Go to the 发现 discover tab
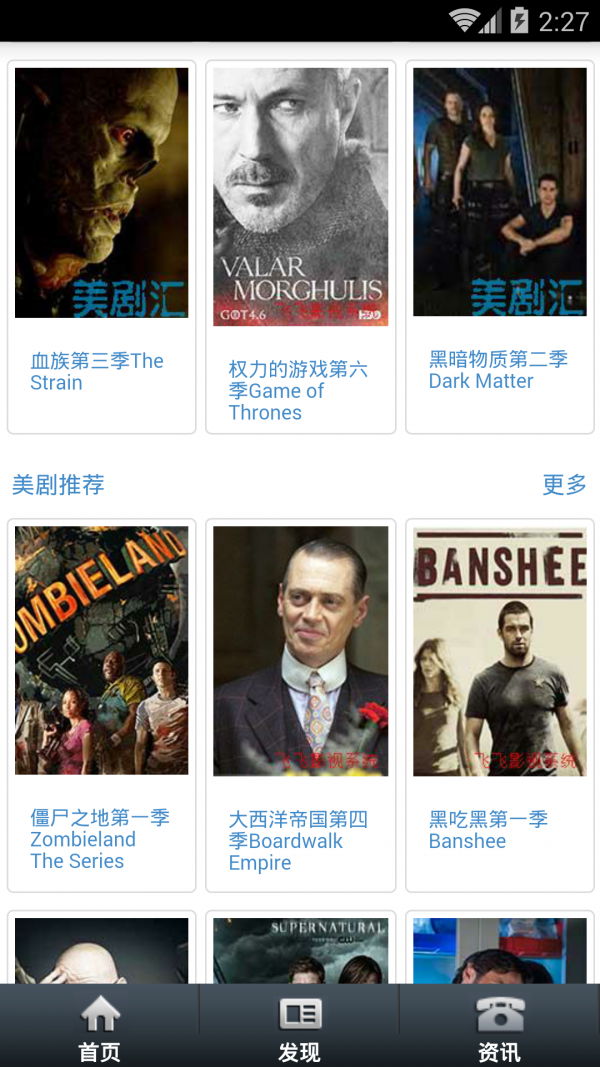The width and height of the screenshot is (600, 1067). coord(299,1027)
